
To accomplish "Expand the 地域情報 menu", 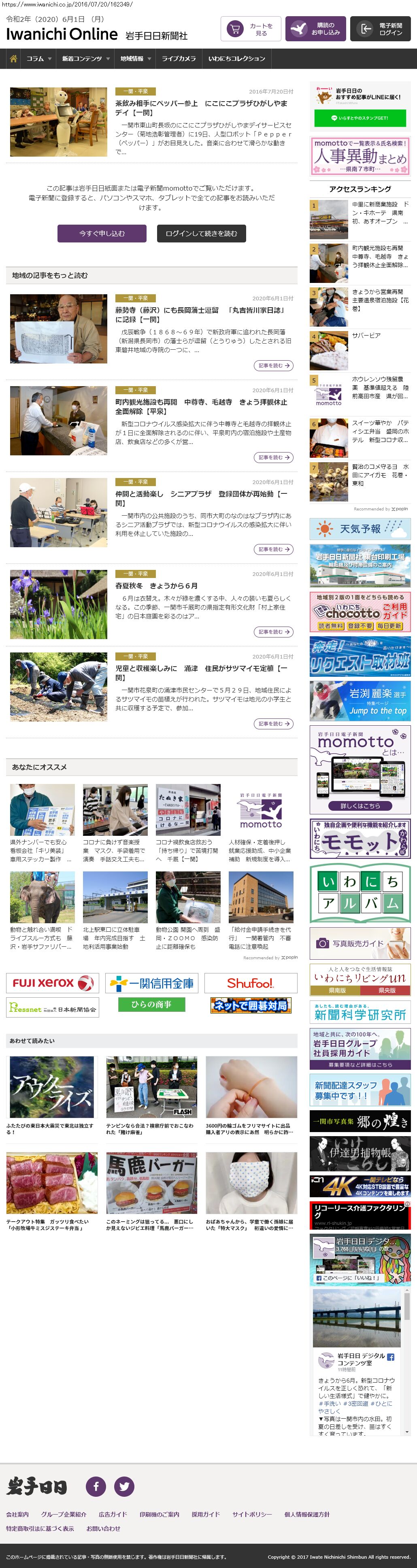I will point(135,59).
